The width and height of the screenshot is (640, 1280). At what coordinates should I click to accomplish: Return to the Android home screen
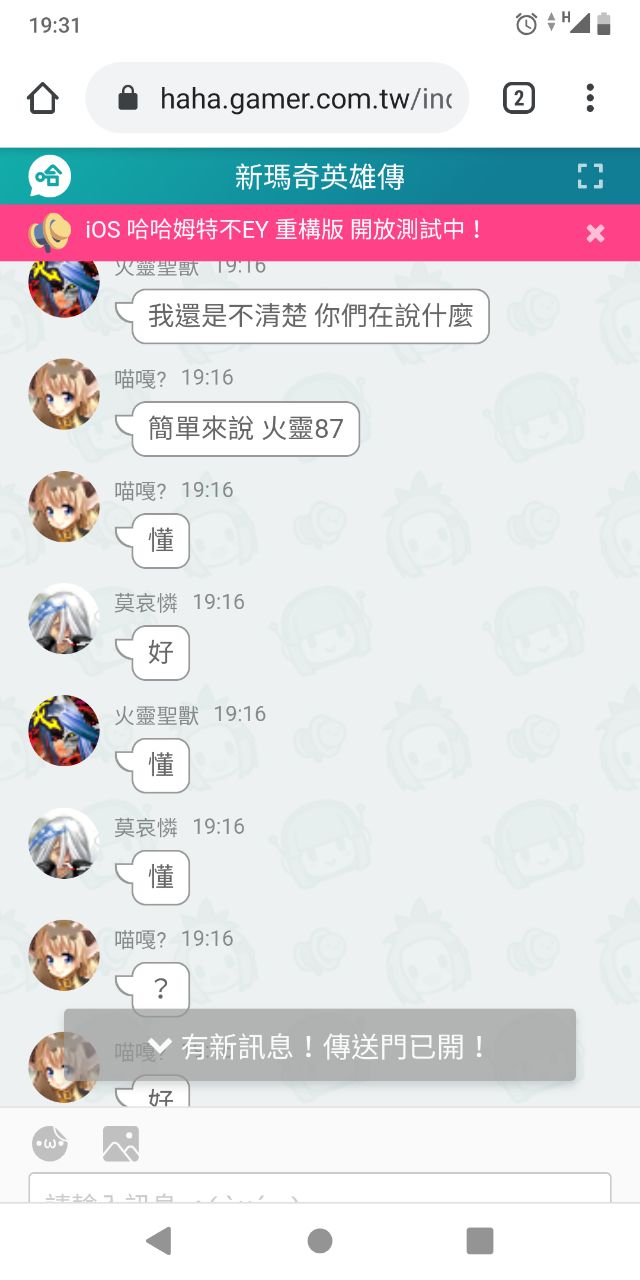point(320,1241)
